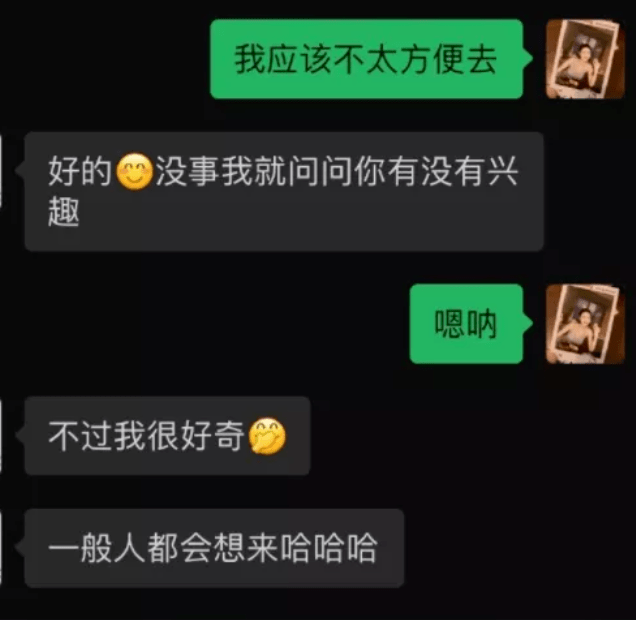
Task: Open sender's avatar beside 我应该不太方便去 message
Action: click(x=585, y=59)
